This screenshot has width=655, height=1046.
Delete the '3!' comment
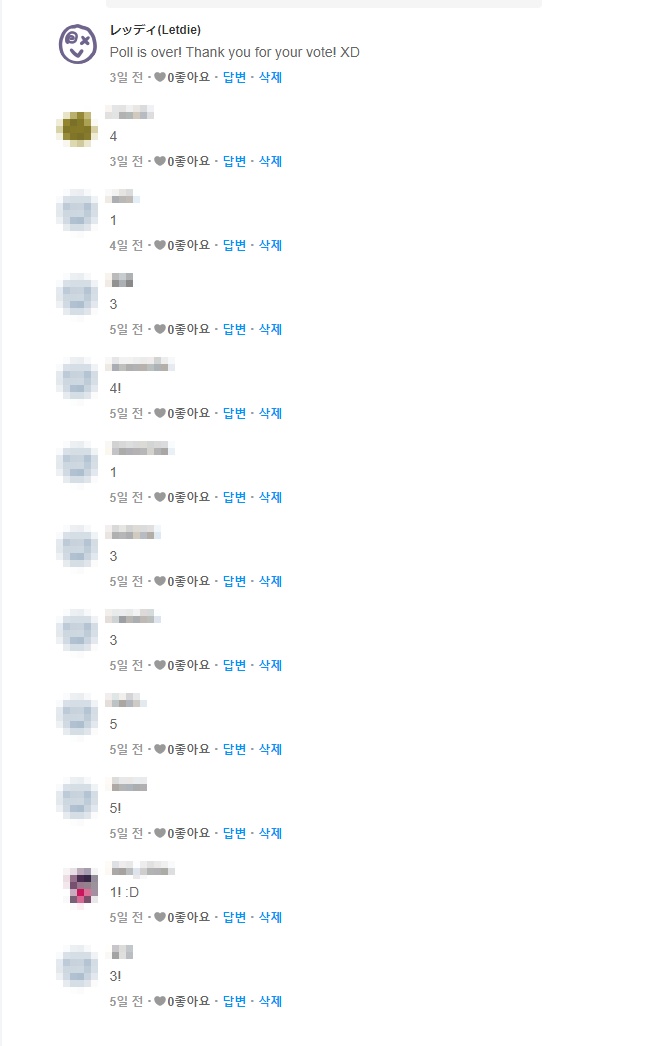pyautogui.click(x=270, y=1001)
